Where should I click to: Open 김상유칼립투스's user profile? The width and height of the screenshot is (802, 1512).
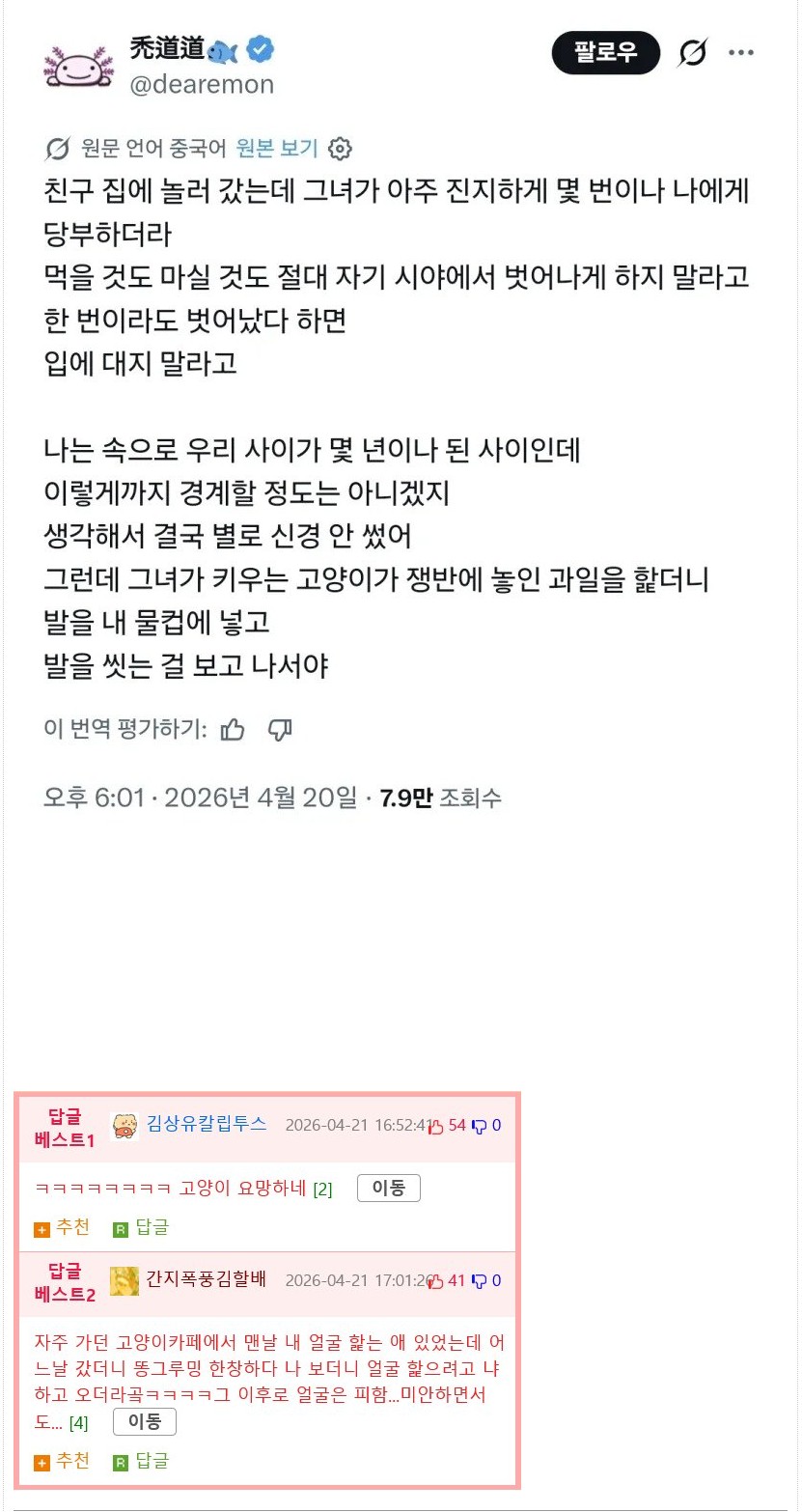pos(206,1124)
